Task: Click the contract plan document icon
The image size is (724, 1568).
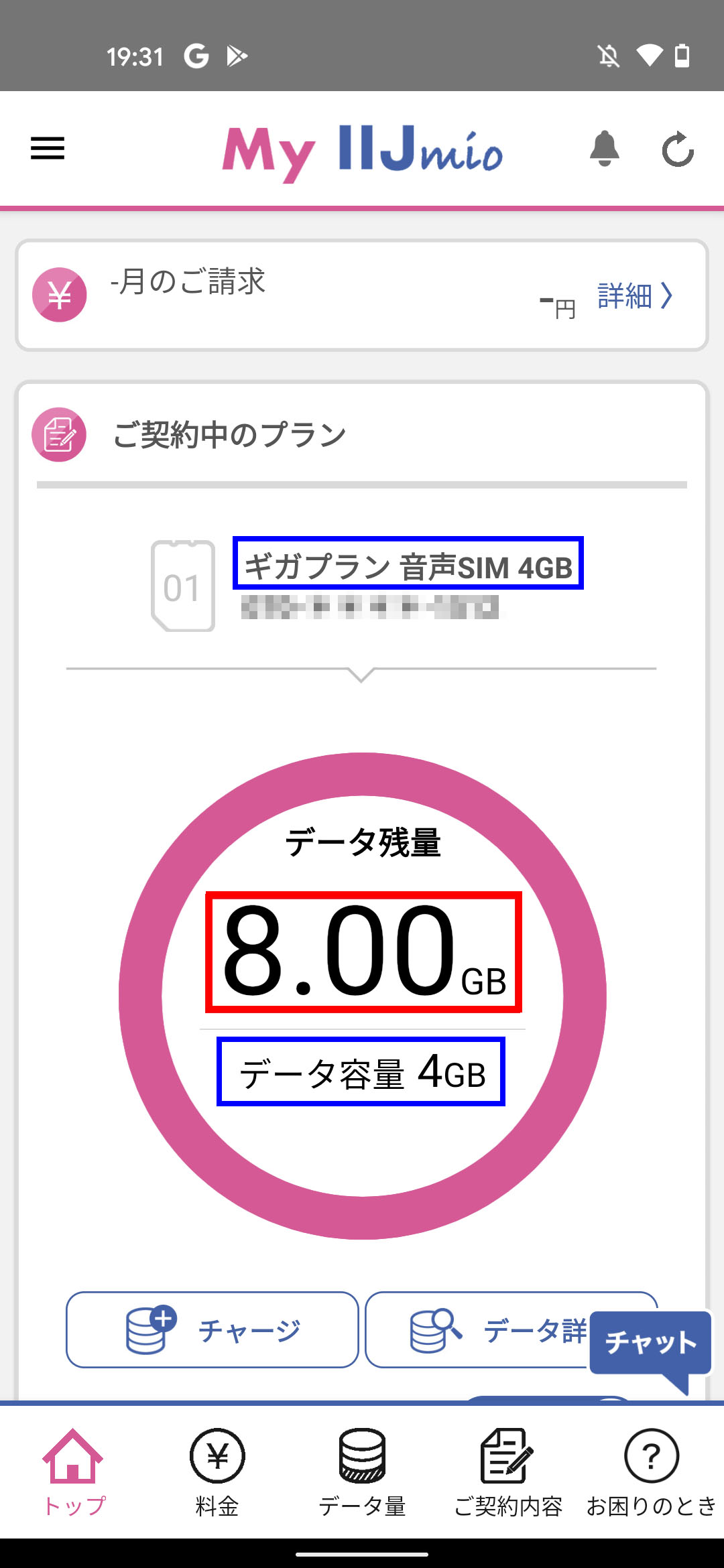Action: (x=59, y=436)
